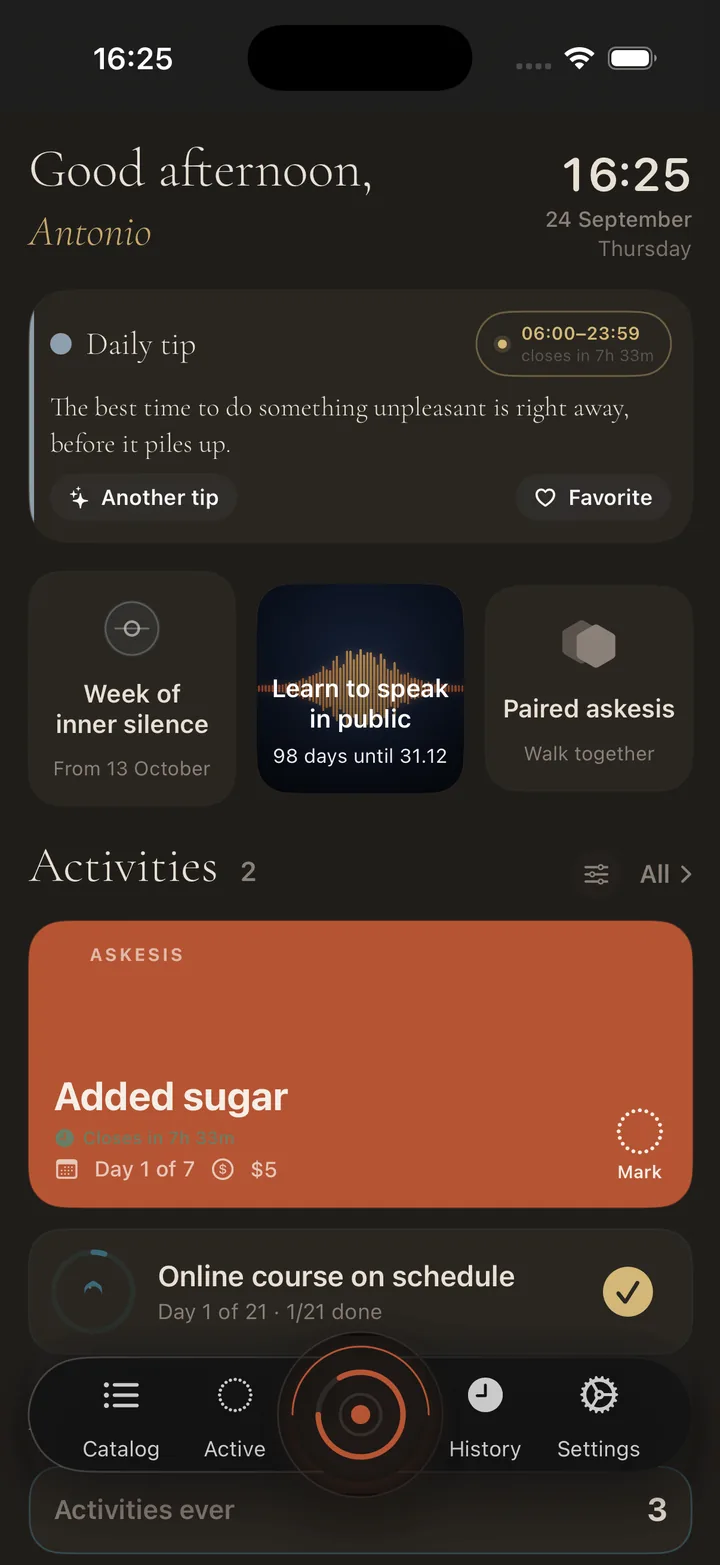Tap the orange center circle button
The image size is (720, 1565).
(x=360, y=1415)
